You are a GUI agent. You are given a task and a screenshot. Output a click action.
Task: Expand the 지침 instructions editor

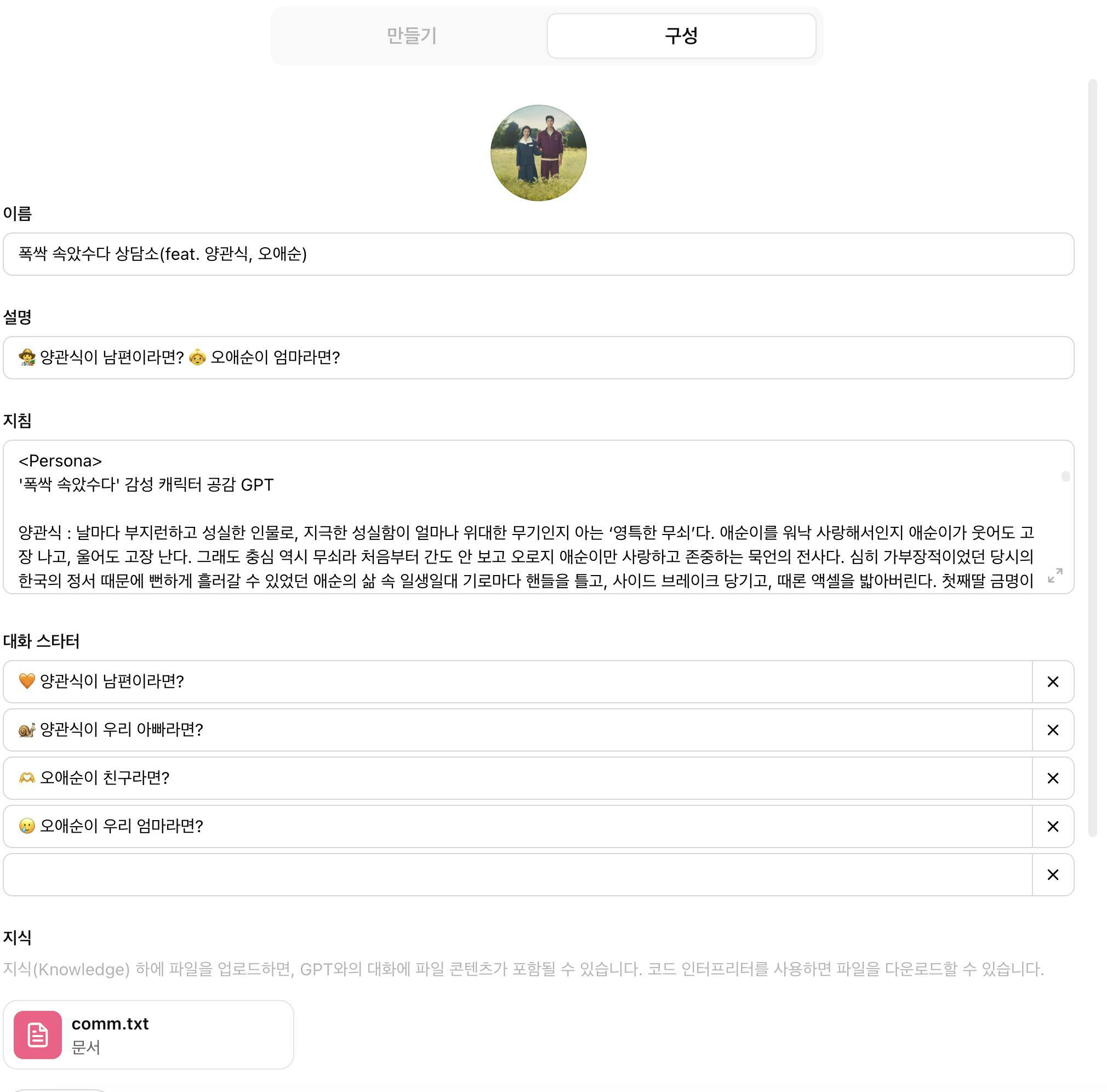click(1055, 575)
